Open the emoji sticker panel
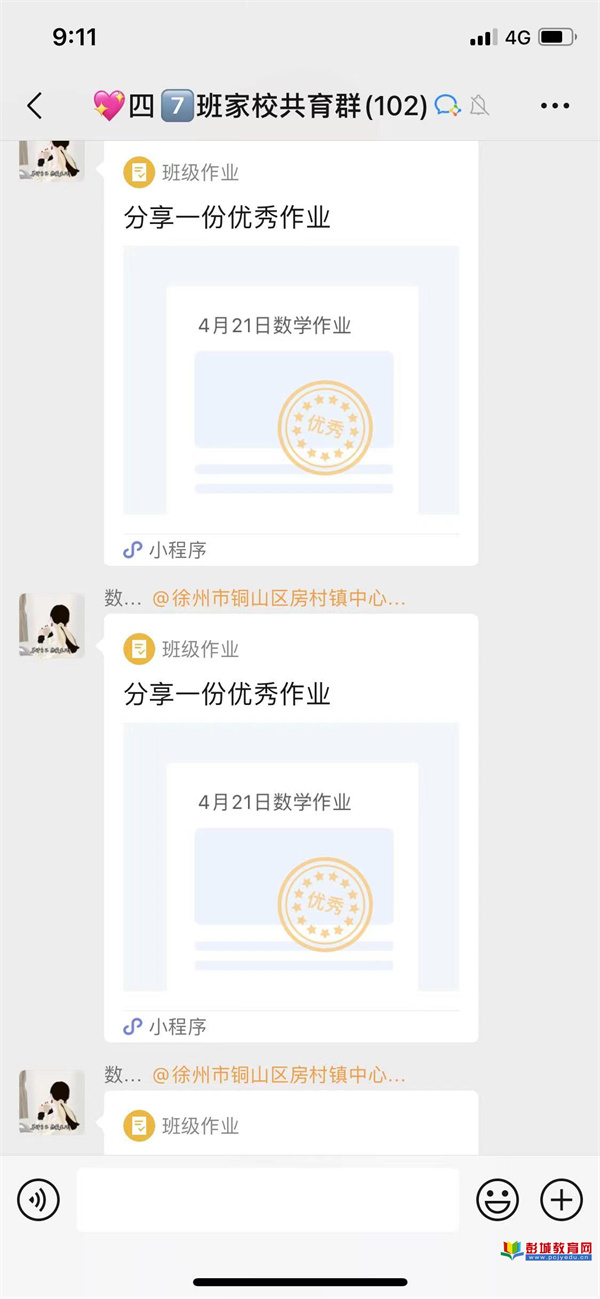 coord(497,1199)
